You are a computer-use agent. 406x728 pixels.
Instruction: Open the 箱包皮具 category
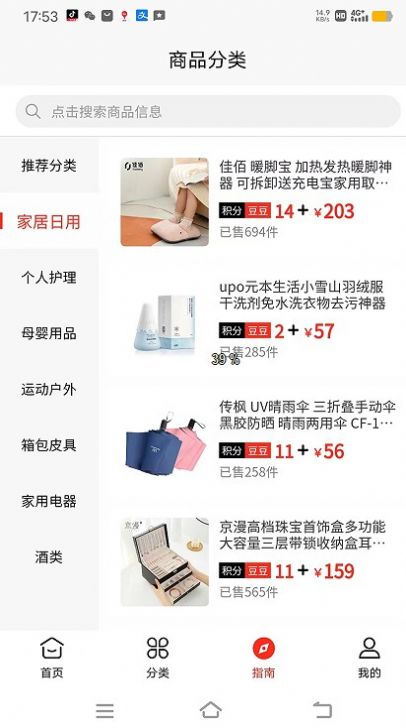[x=49, y=445]
